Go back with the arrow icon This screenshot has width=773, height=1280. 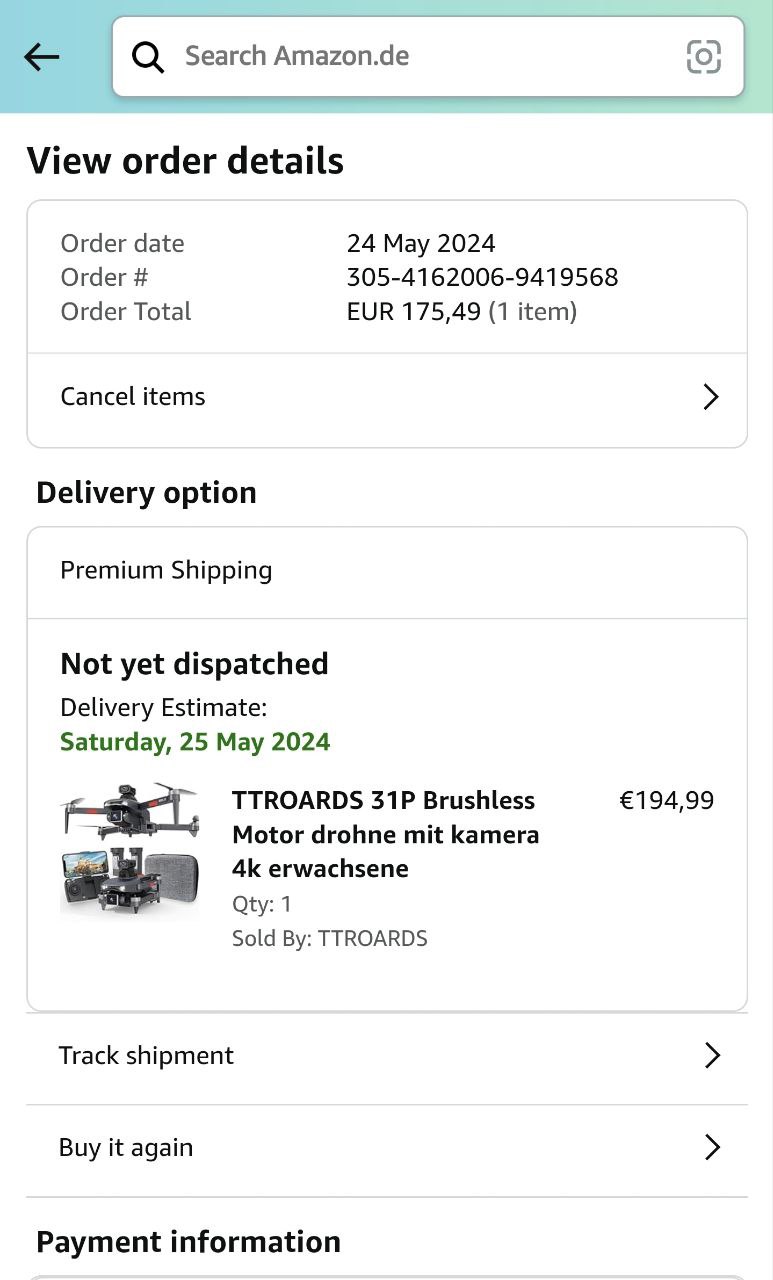(42, 57)
